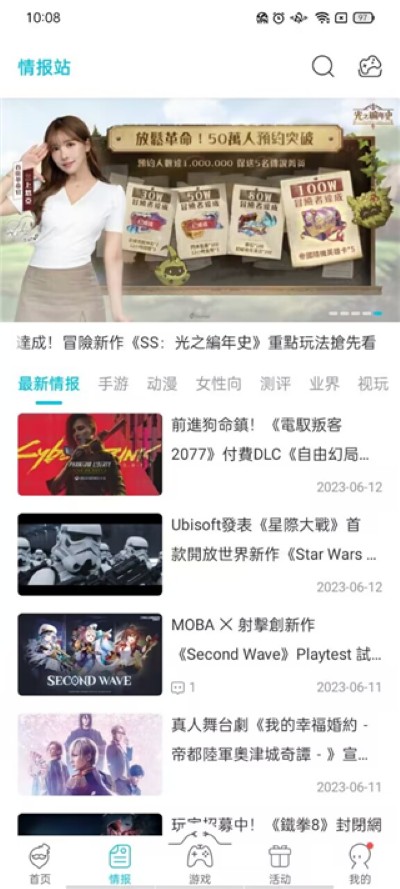
Task: Open the 我的幸福婚約 stage play article
Action: click(x=200, y=754)
